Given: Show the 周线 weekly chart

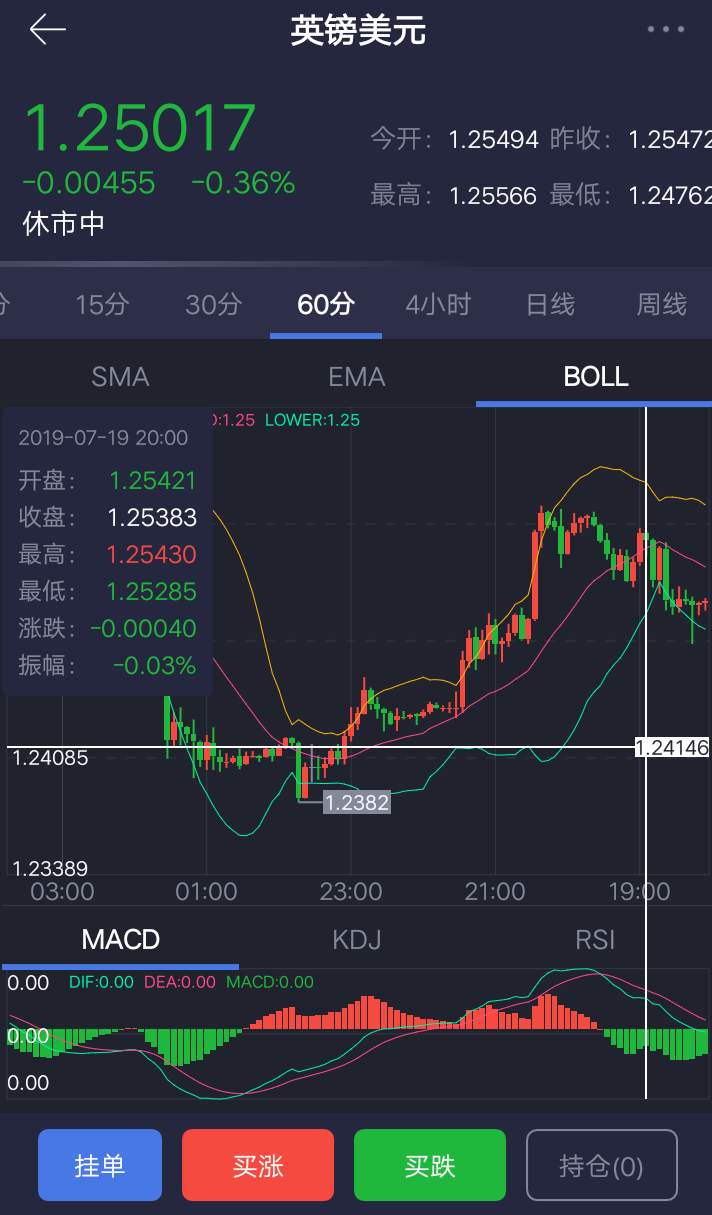Looking at the screenshot, I should (662, 304).
